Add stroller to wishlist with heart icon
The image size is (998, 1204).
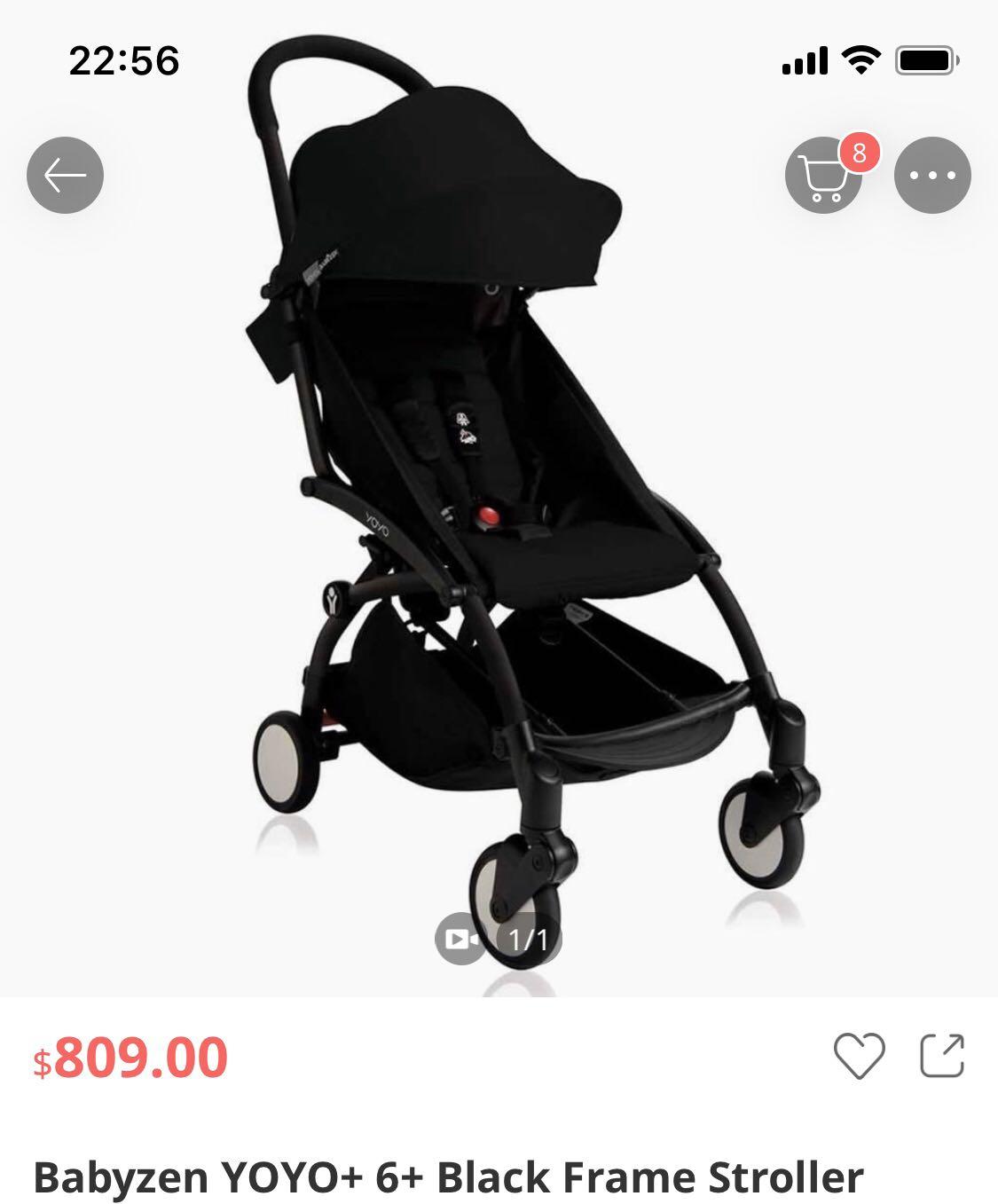tap(859, 1056)
